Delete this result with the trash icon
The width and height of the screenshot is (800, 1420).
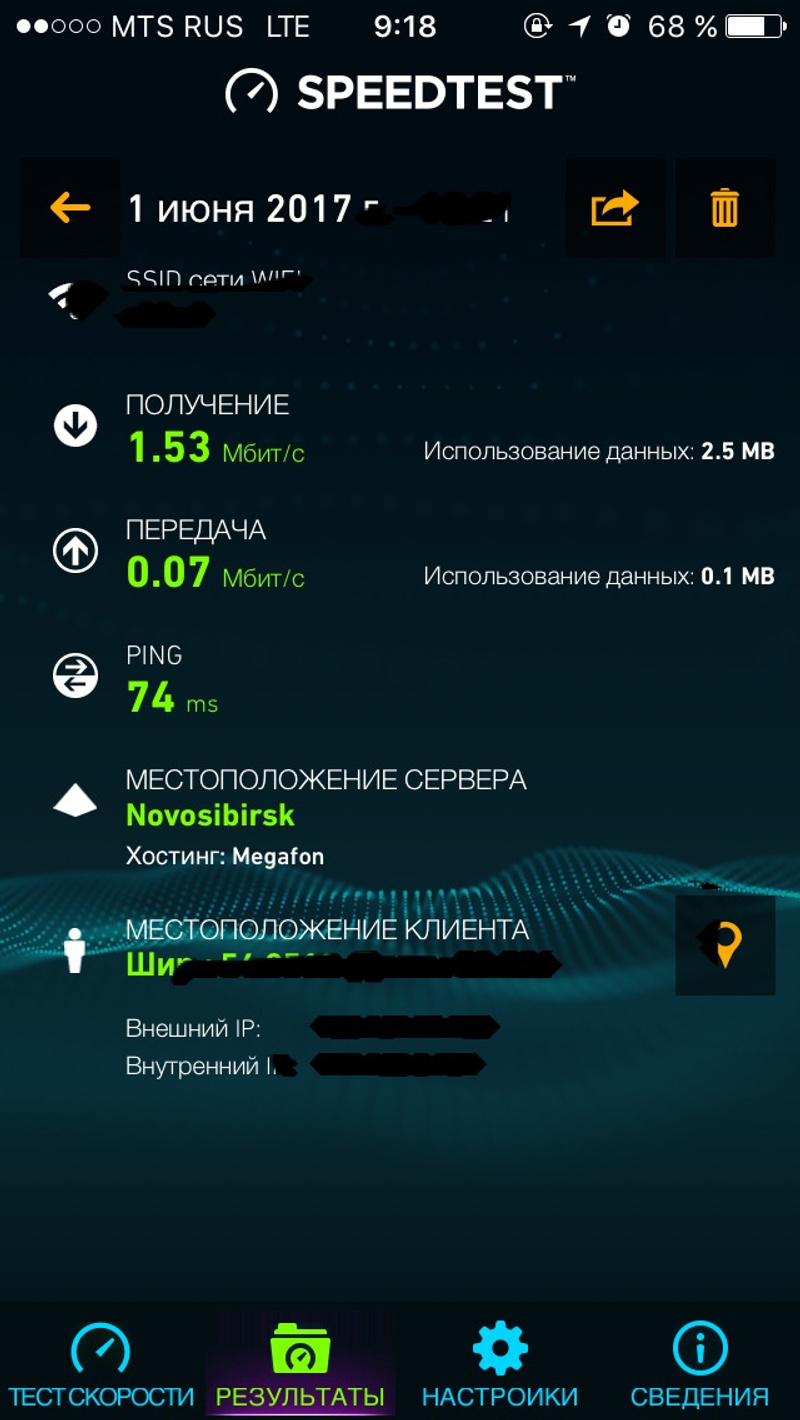[725, 208]
